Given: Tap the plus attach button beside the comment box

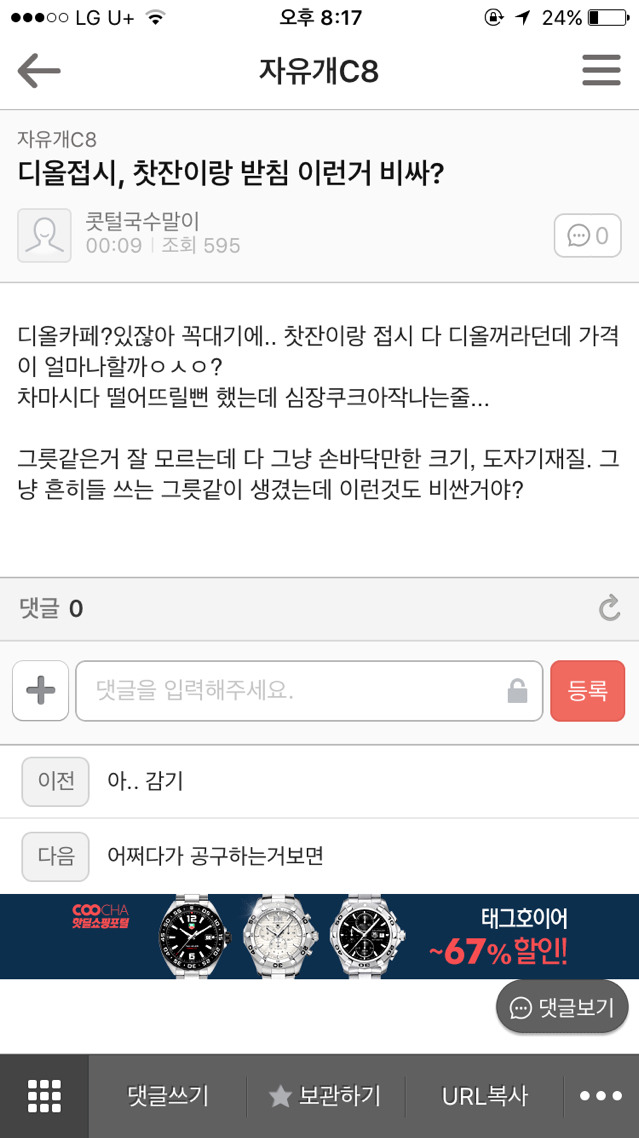Looking at the screenshot, I should pyautogui.click(x=40, y=690).
